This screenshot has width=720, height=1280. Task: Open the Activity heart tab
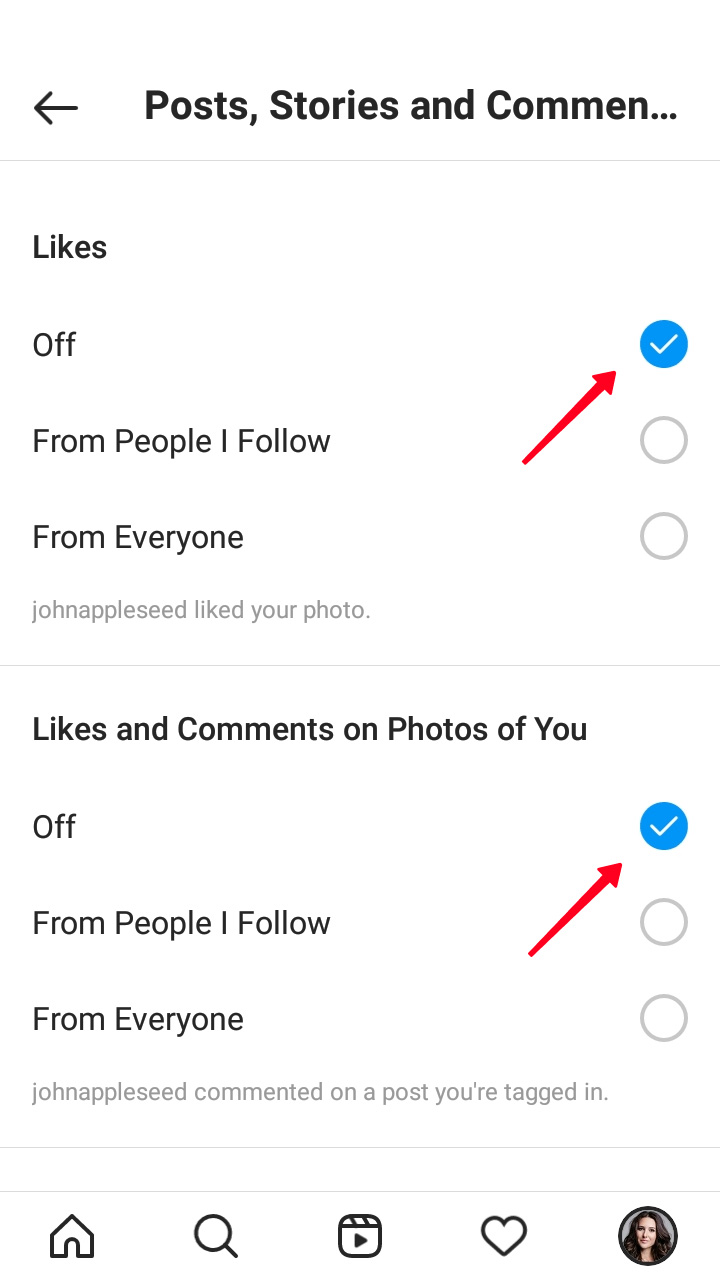pos(504,1236)
